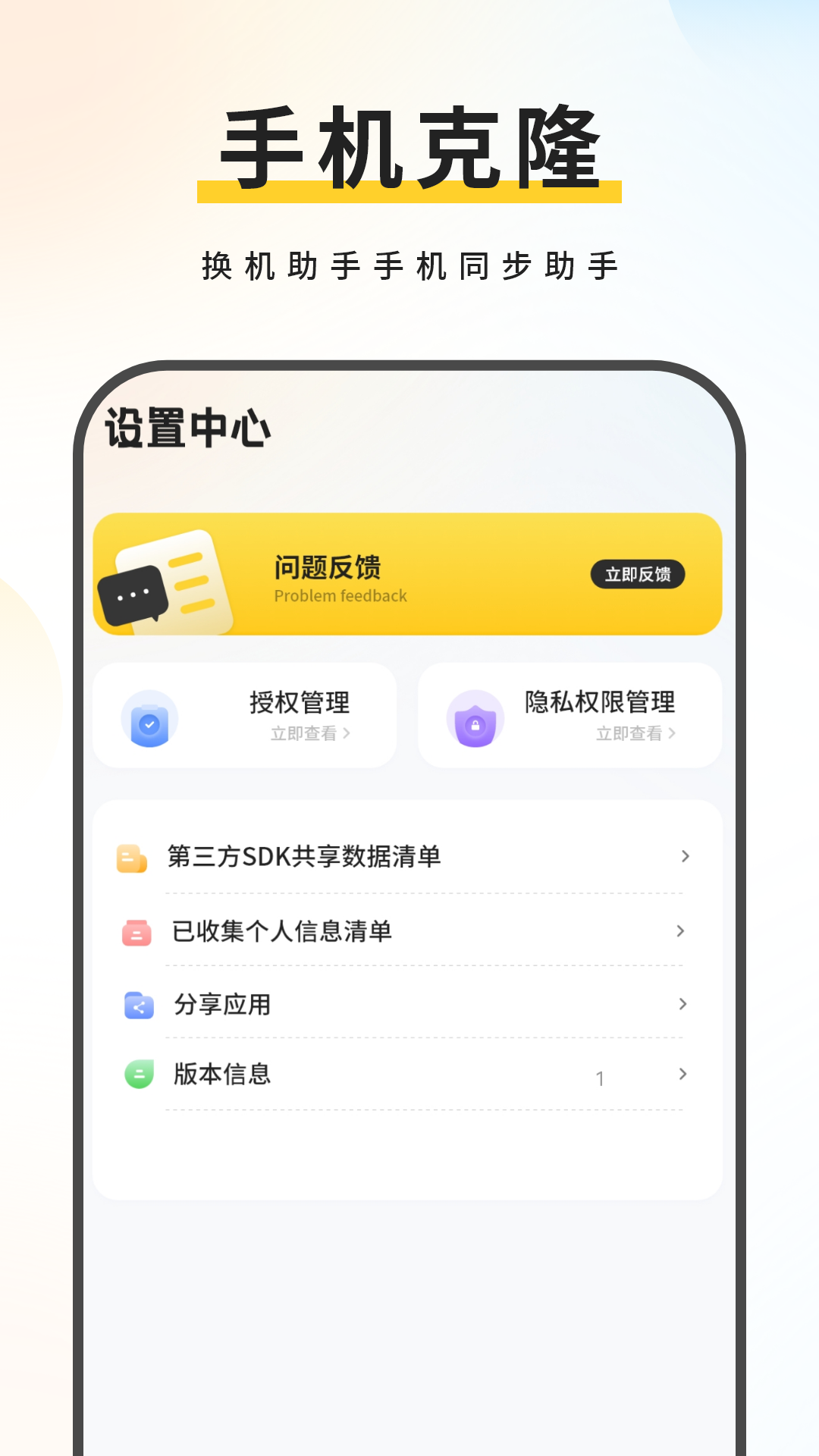Click the purple shield lock icon
This screenshot has width=819, height=1456.
(x=476, y=723)
